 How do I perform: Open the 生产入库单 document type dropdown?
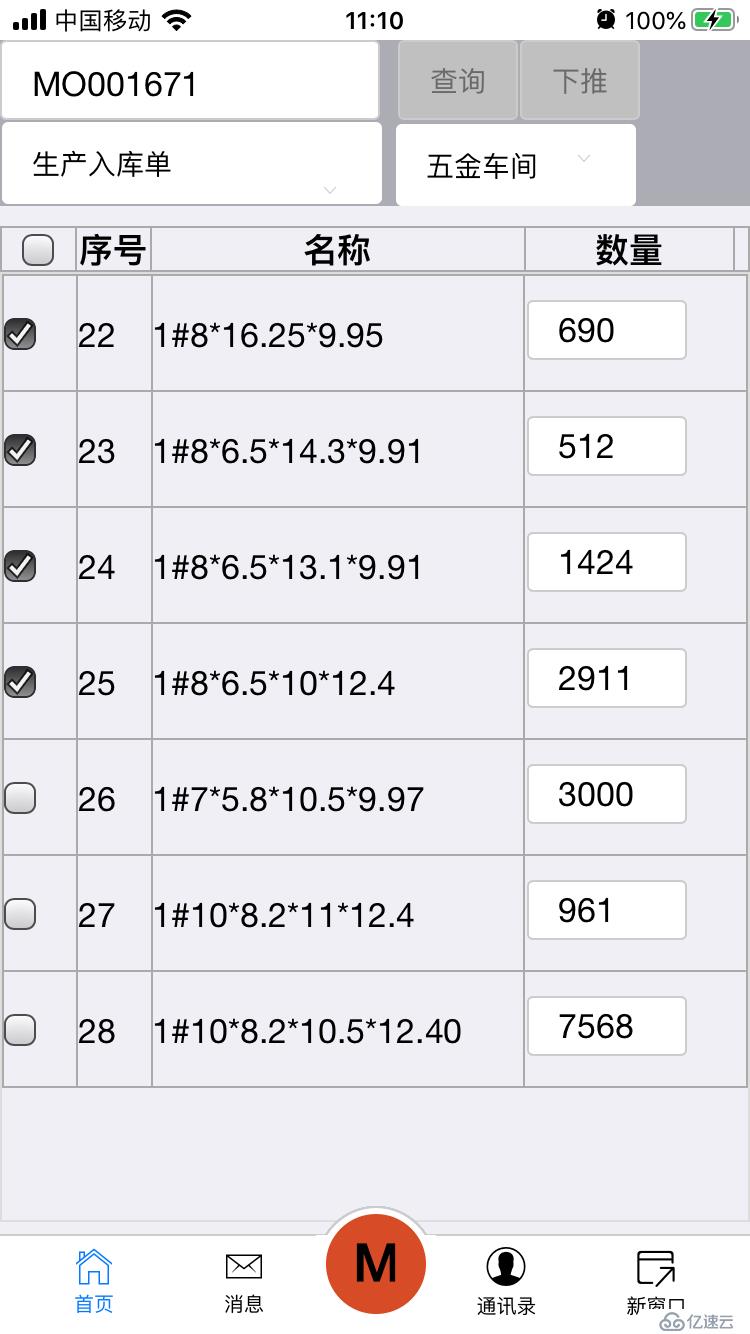[x=192, y=165]
